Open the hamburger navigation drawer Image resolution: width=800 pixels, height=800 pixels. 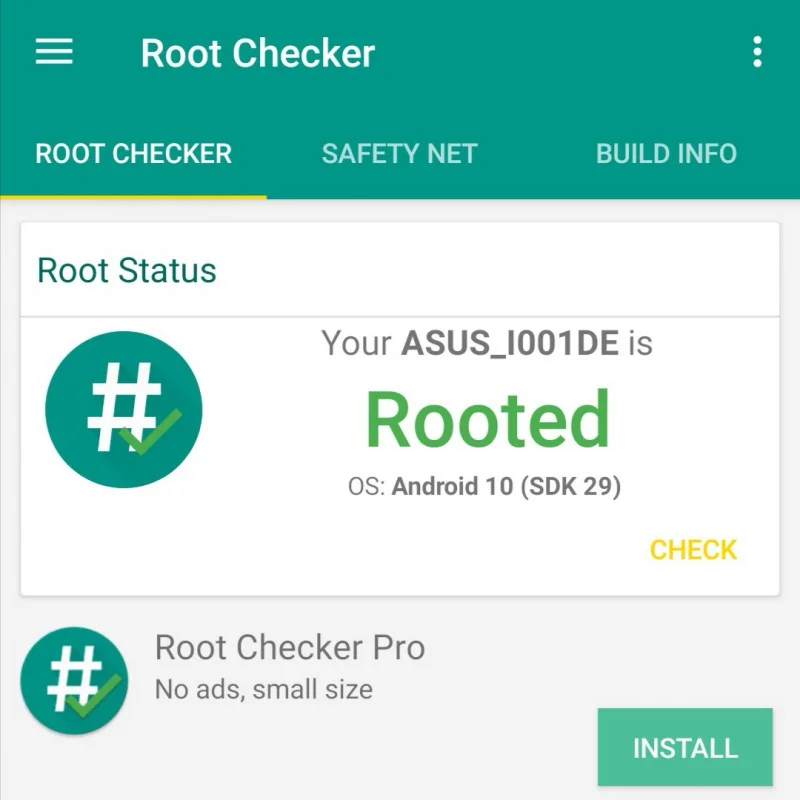(x=54, y=52)
